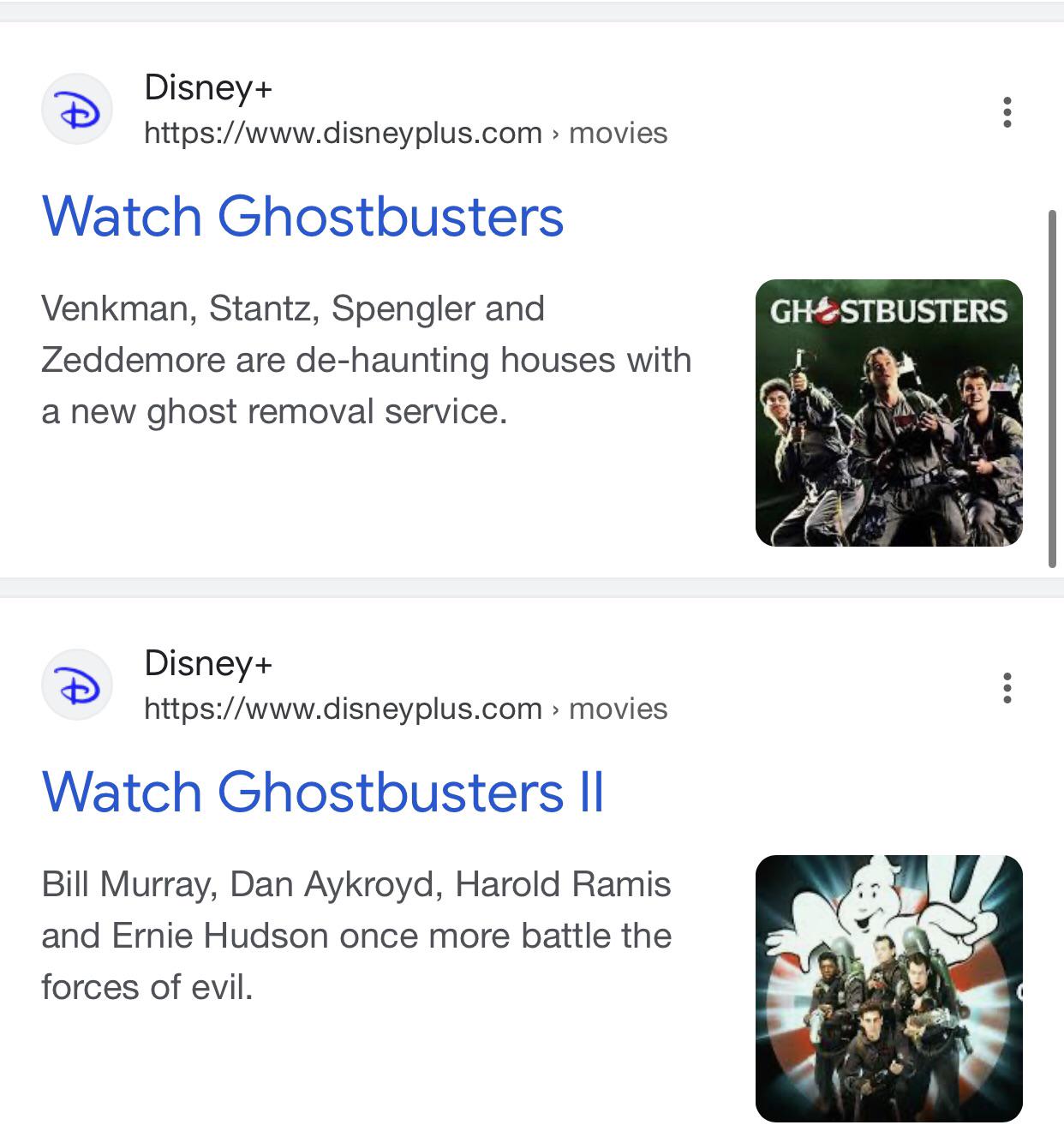The width and height of the screenshot is (1064, 1131).
Task: Expand the breadcrumb chevron in the first URL
Action: click(555, 133)
